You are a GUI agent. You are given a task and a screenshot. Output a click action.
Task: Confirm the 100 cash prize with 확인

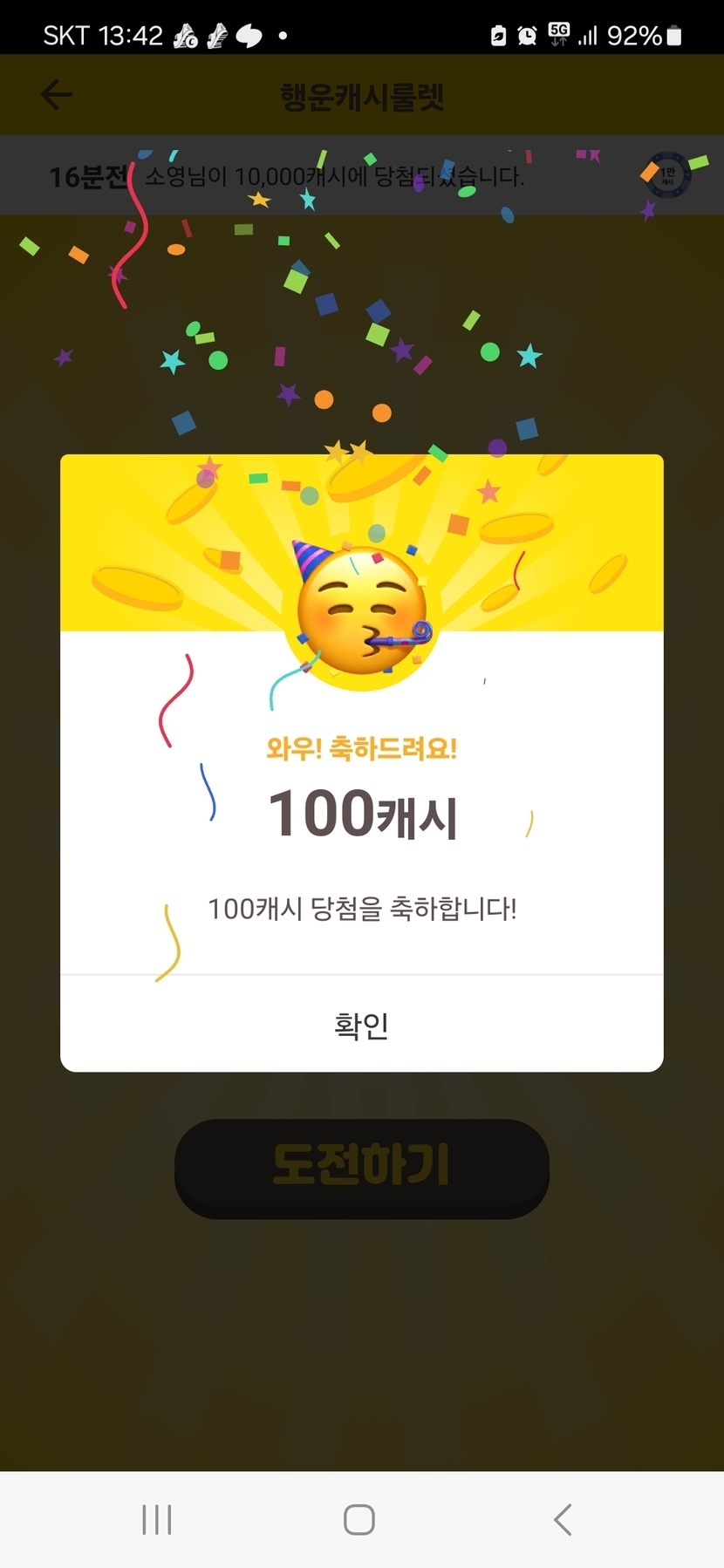[x=361, y=1024]
